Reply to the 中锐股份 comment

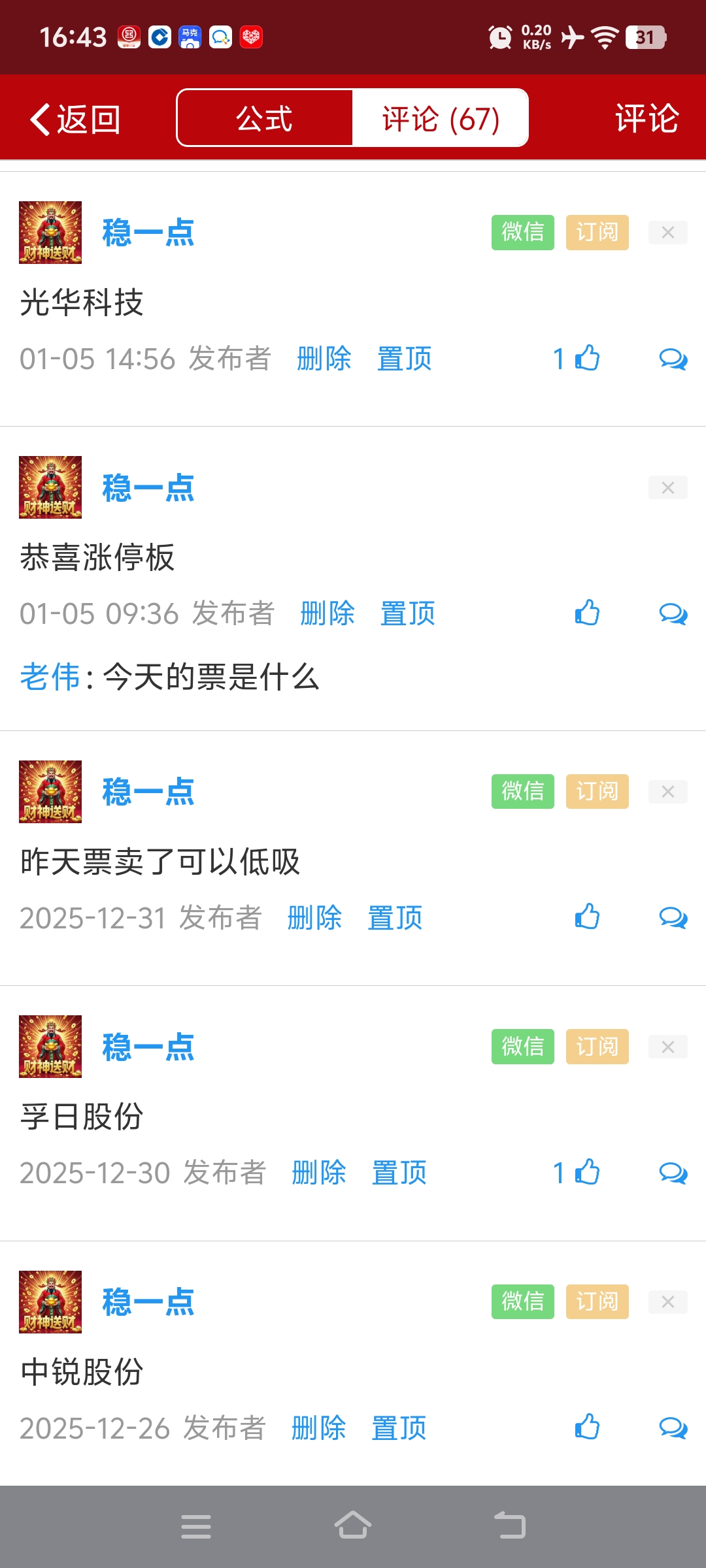tap(673, 1428)
